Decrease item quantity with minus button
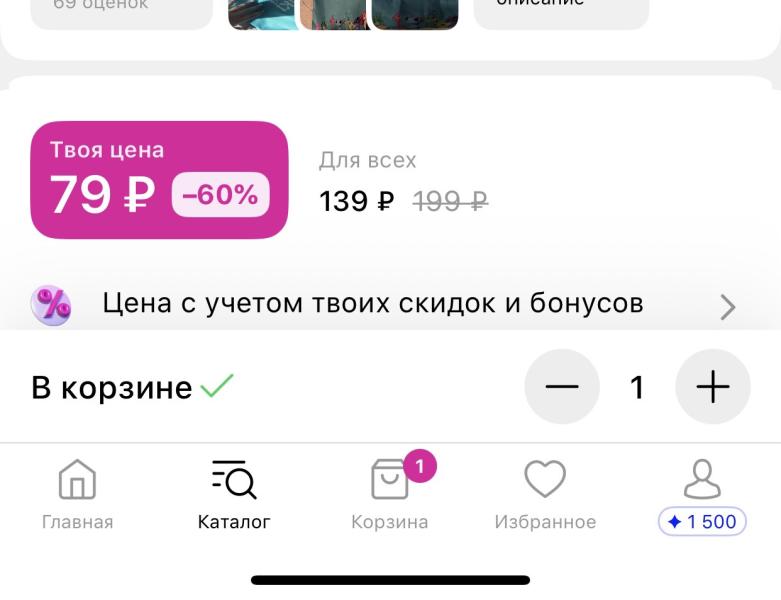 point(562,387)
